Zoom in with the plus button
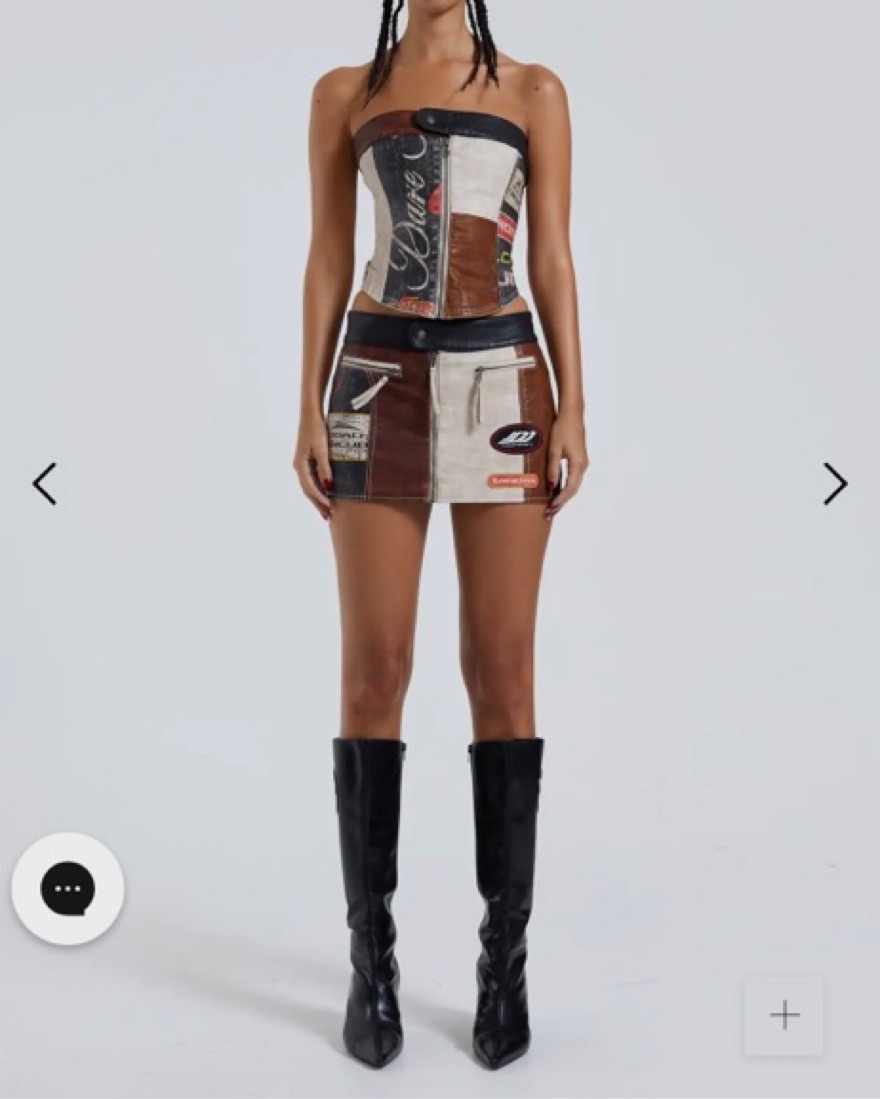The image size is (880, 1099). pos(784,1015)
